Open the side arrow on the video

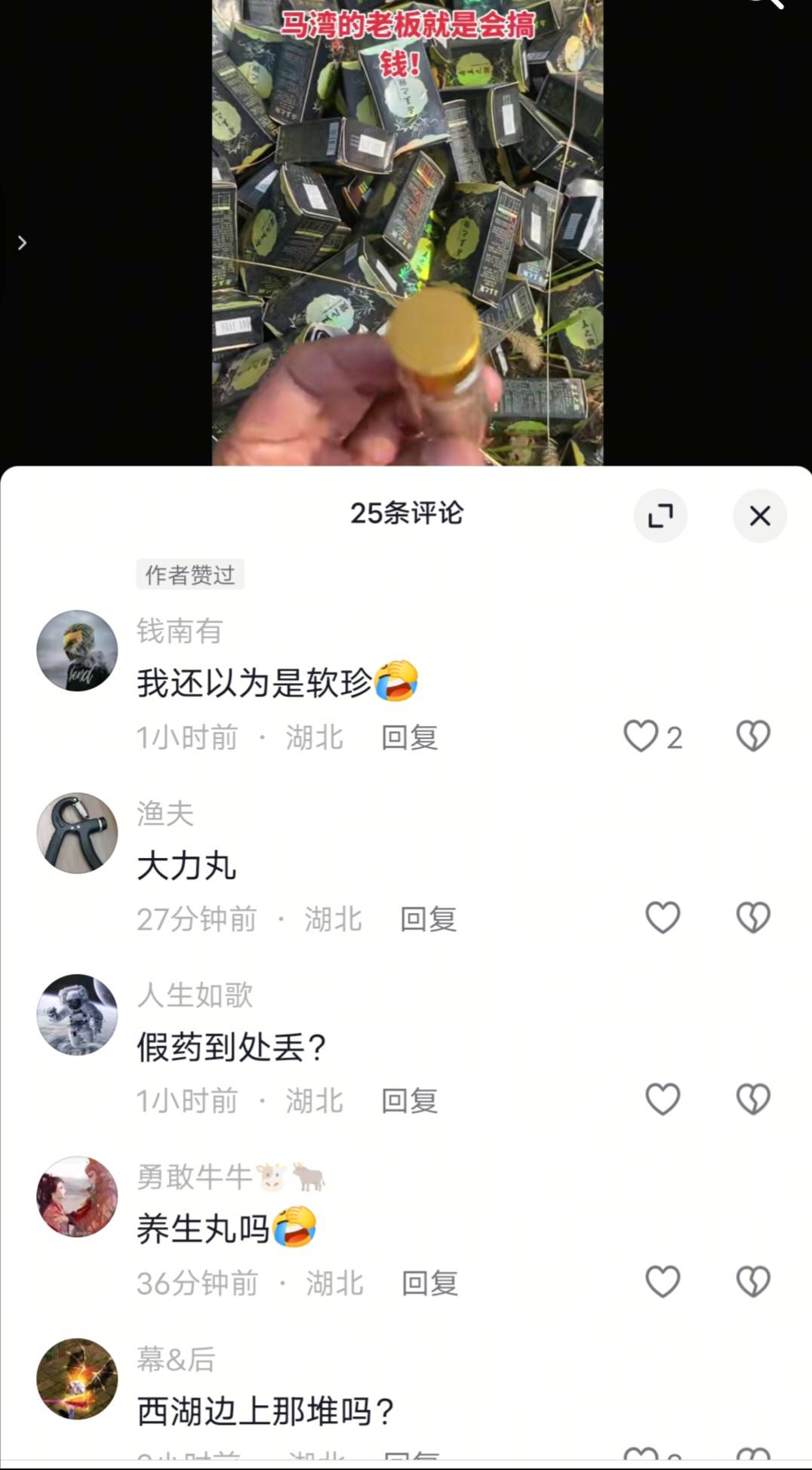tap(22, 243)
